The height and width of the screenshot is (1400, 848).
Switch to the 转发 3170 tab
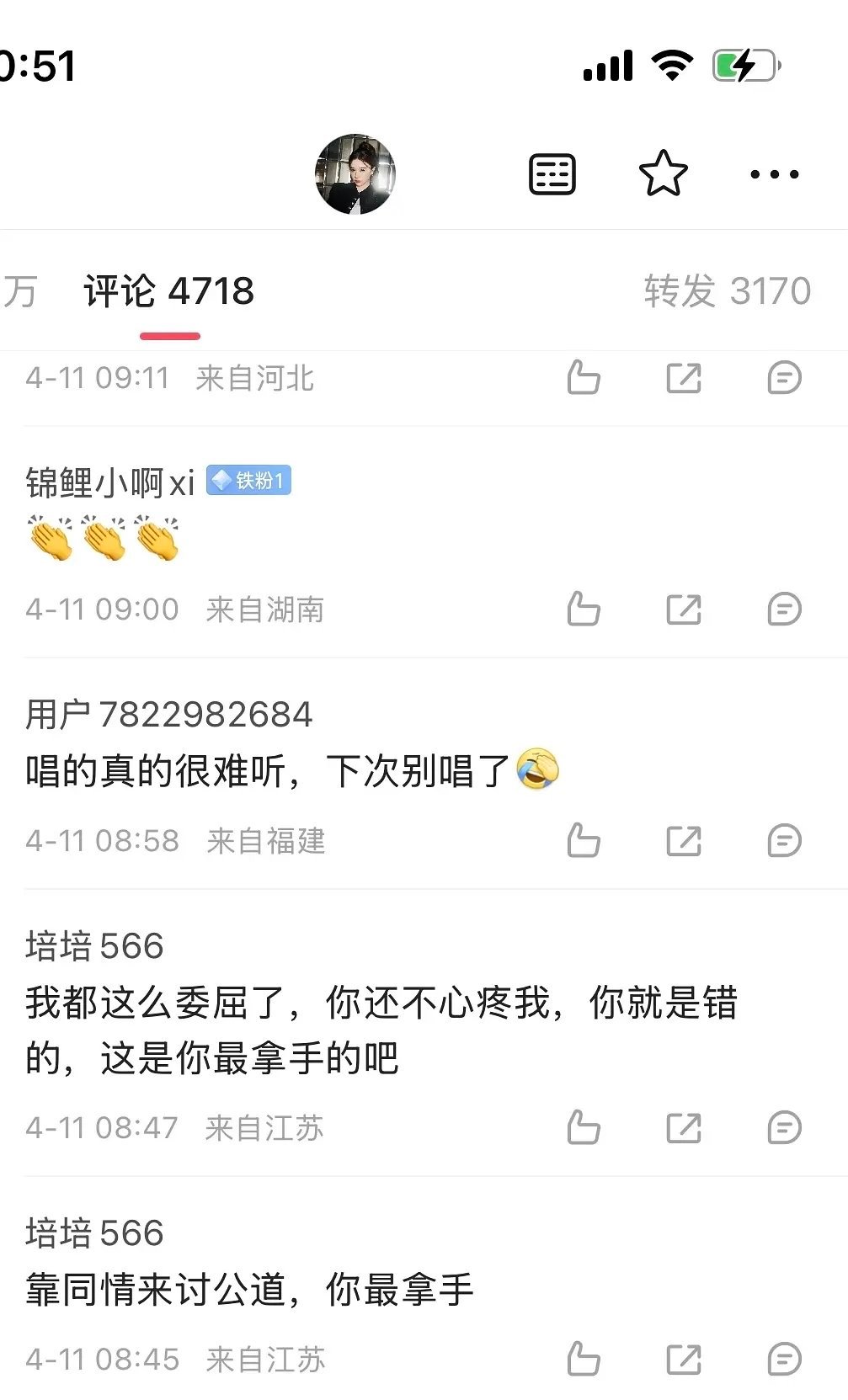[x=728, y=291]
